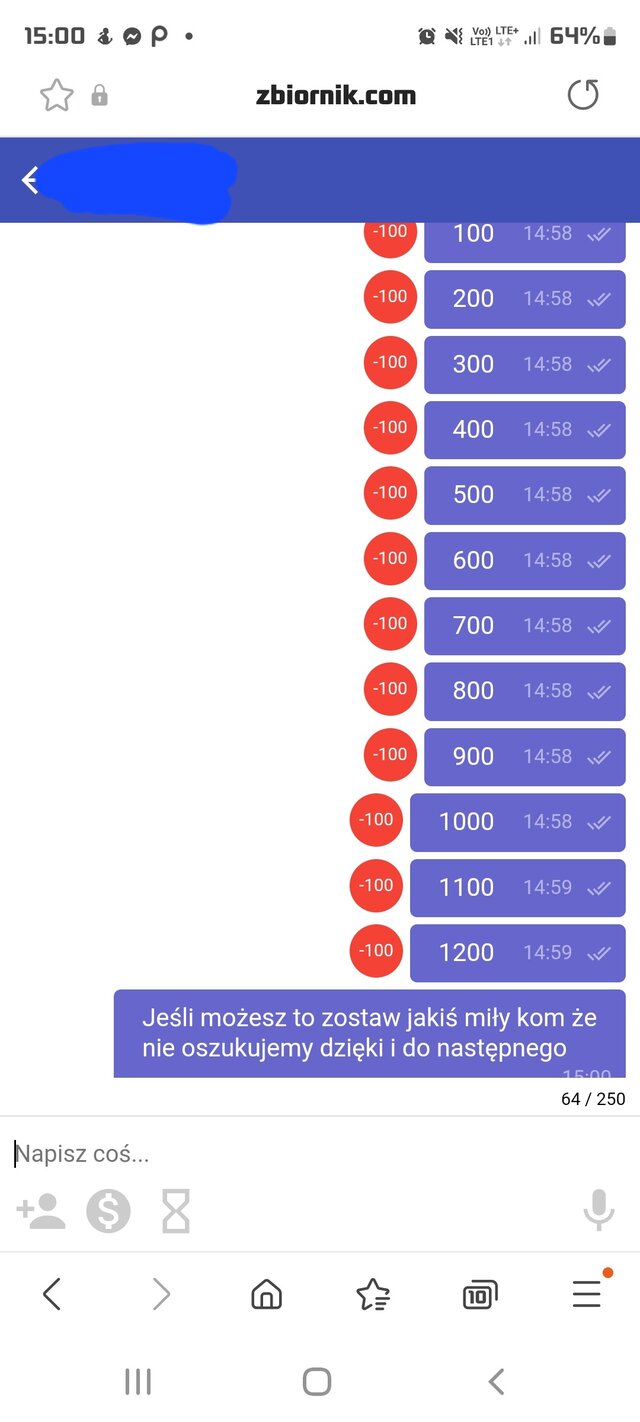Tap the hourglass icon
The height and width of the screenshot is (1422, 640).
[176, 1212]
